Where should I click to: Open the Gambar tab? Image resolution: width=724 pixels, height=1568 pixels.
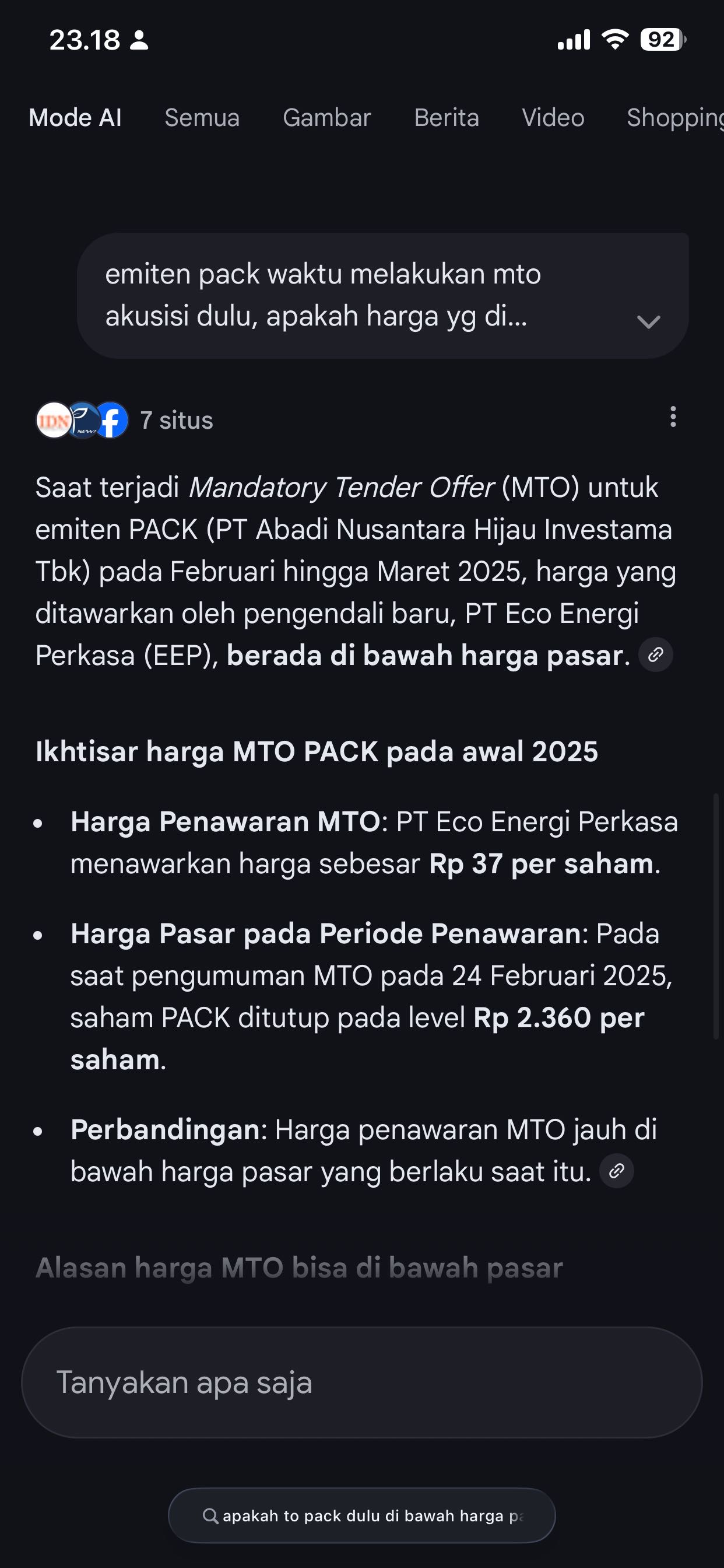click(326, 117)
